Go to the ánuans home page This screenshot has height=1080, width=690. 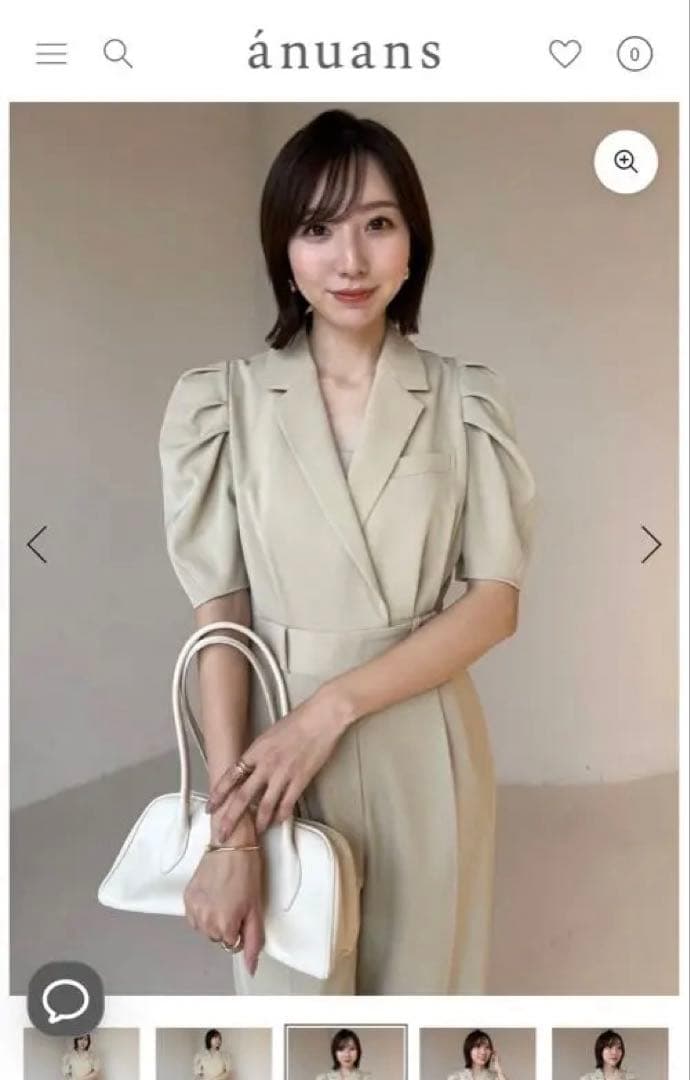coord(344,53)
